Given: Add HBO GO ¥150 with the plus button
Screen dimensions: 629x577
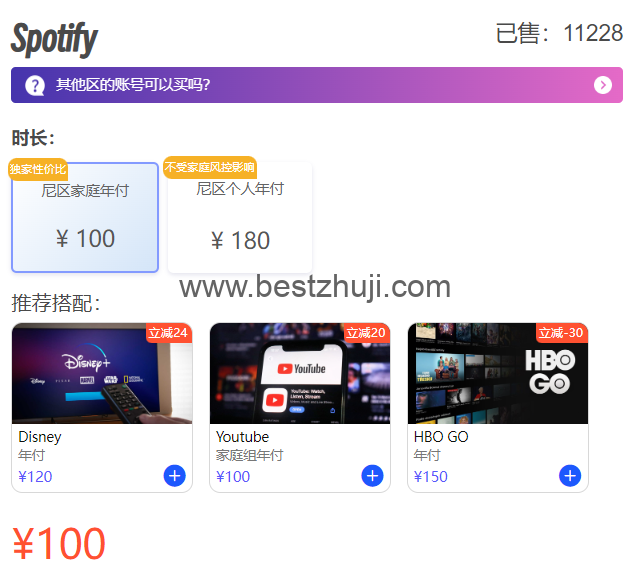Looking at the screenshot, I should click(x=570, y=476).
